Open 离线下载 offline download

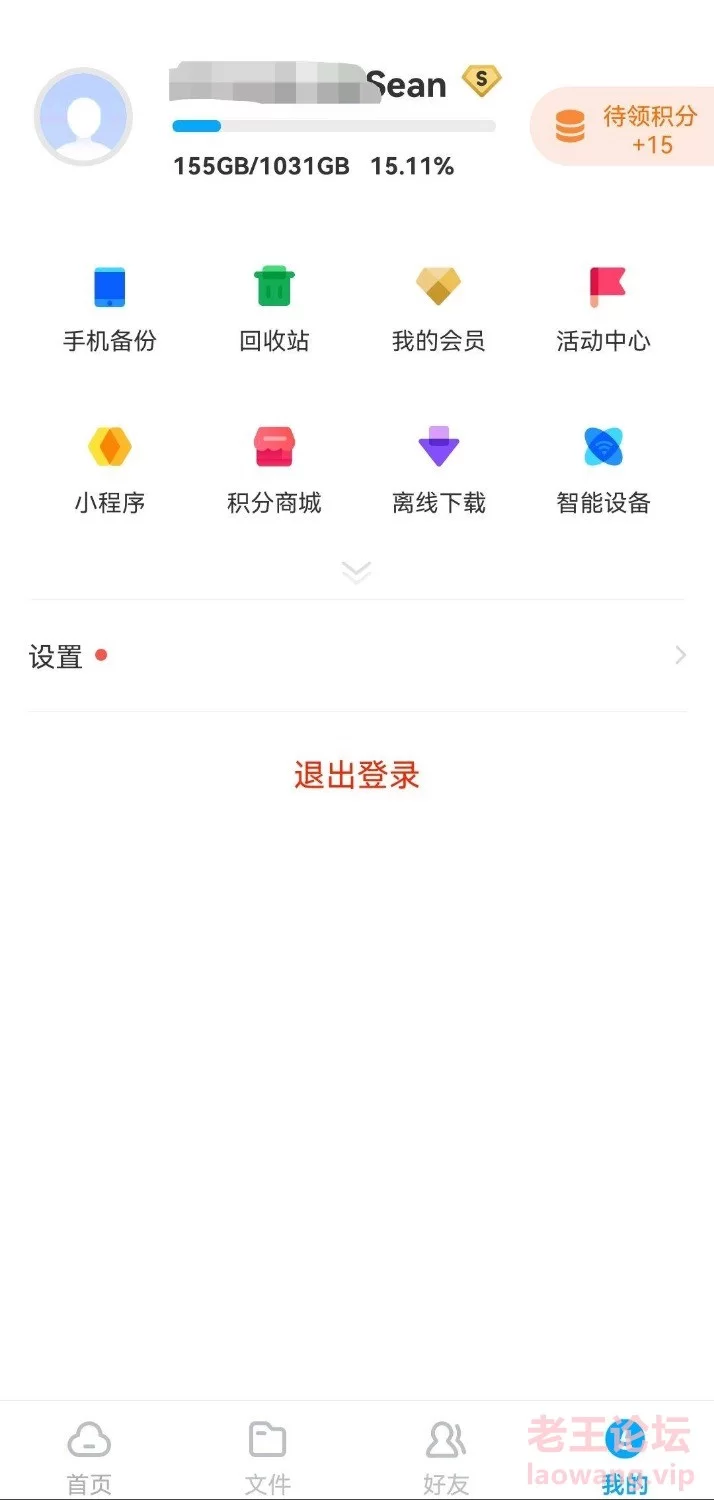pyautogui.click(x=438, y=470)
